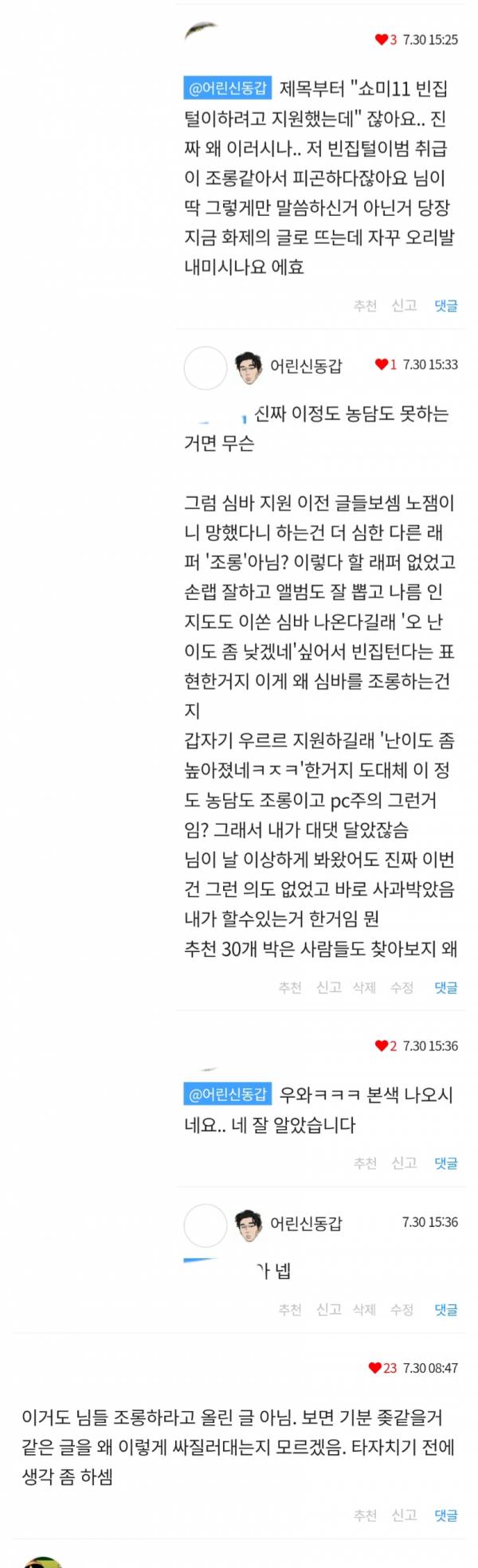Edit the 7.30 15:33 comment
Screen dimensions: 478x1568
[402, 987]
